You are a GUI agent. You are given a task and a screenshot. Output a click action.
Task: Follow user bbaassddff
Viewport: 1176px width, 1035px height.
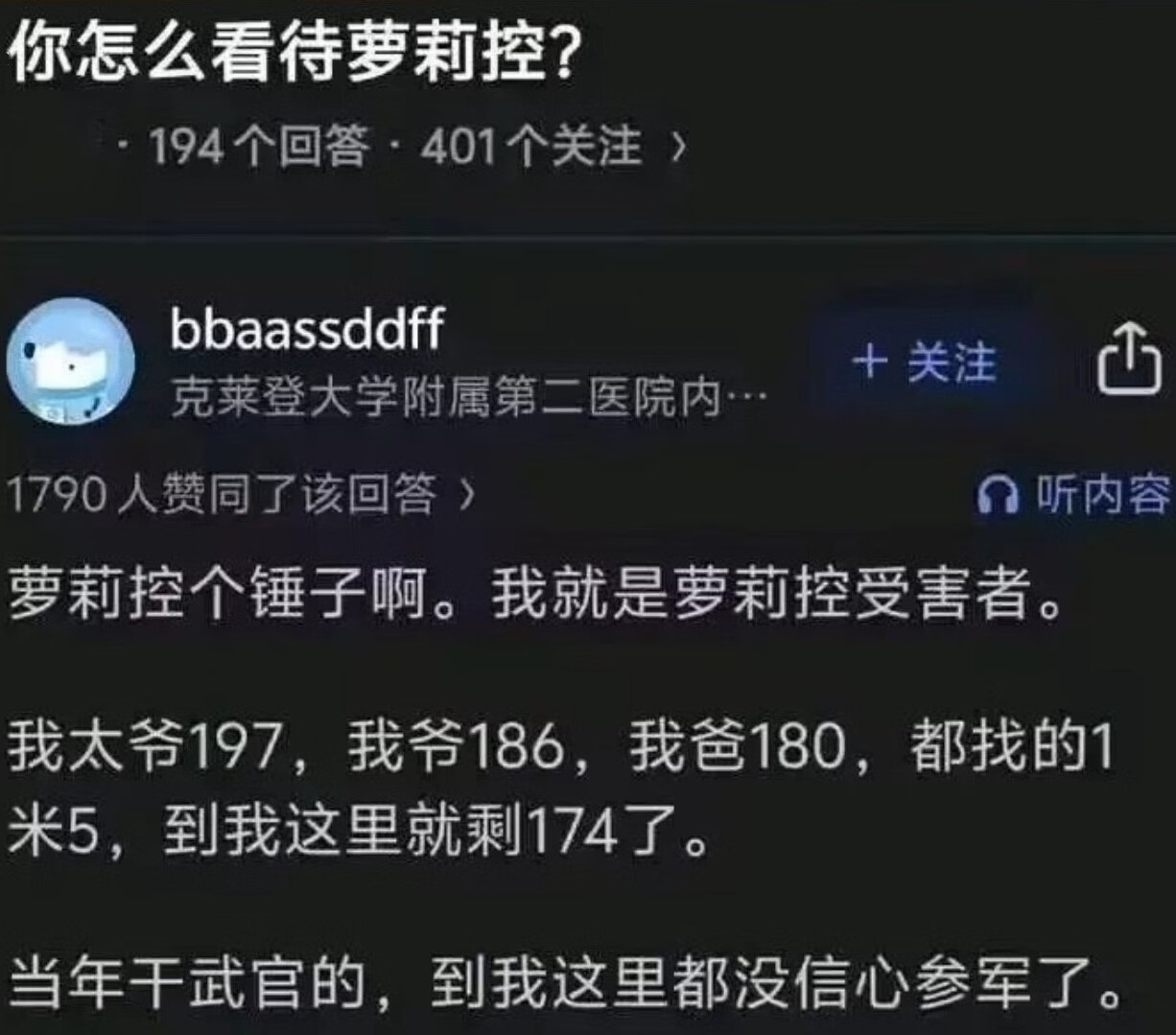924,363
